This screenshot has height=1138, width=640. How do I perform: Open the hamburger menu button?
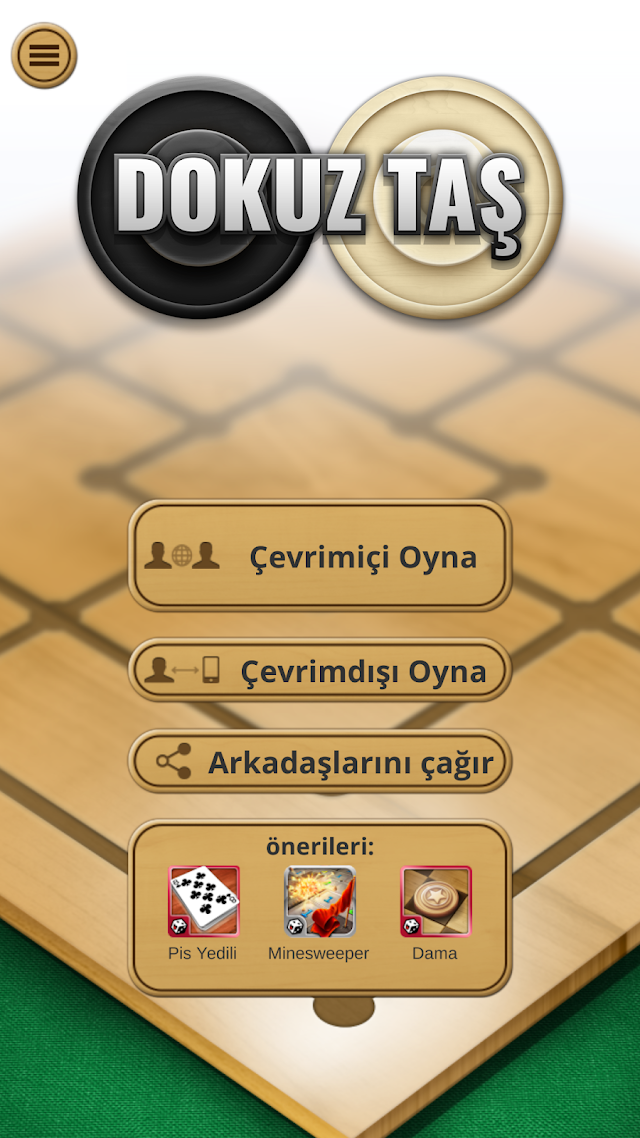[44, 55]
